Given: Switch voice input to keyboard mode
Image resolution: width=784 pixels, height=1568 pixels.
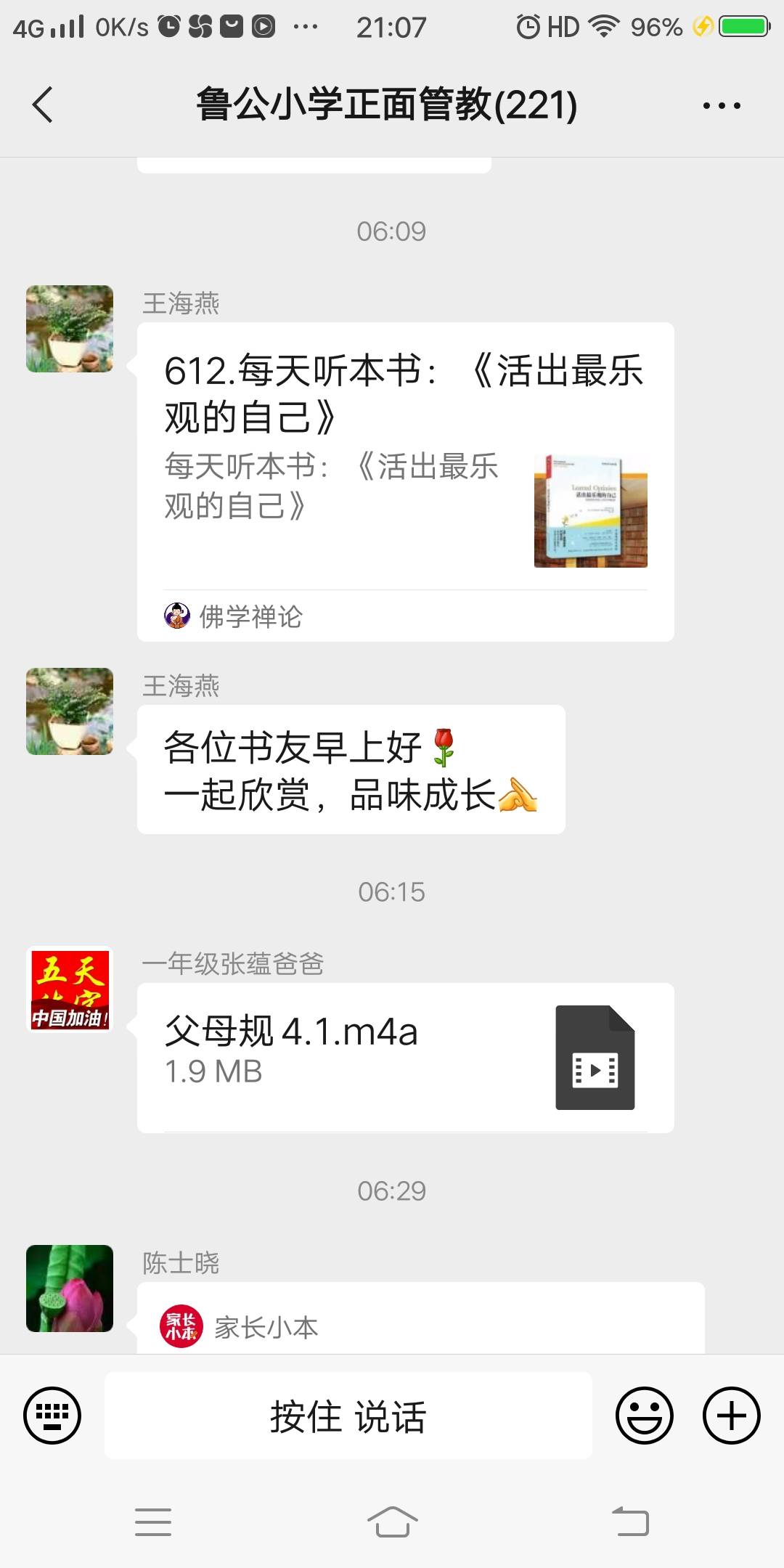Looking at the screenshot, I should pyautogui.click(x=52, y=1414).
